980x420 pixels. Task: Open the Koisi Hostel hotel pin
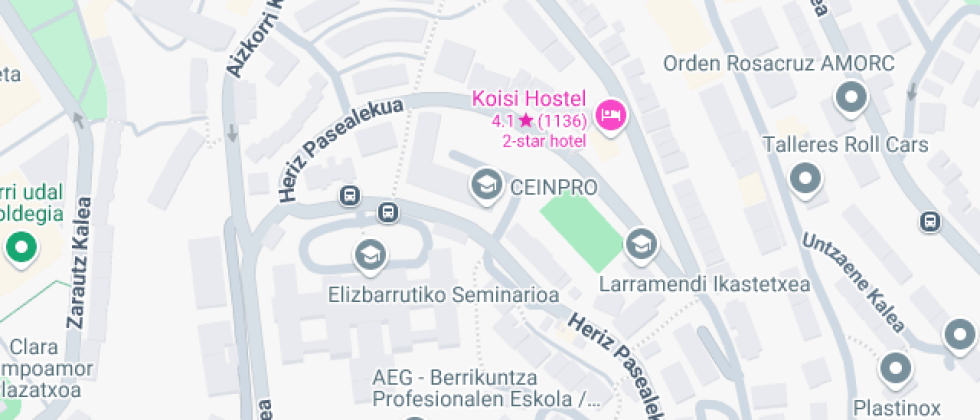pyautogui.click(x=610, y=116)
